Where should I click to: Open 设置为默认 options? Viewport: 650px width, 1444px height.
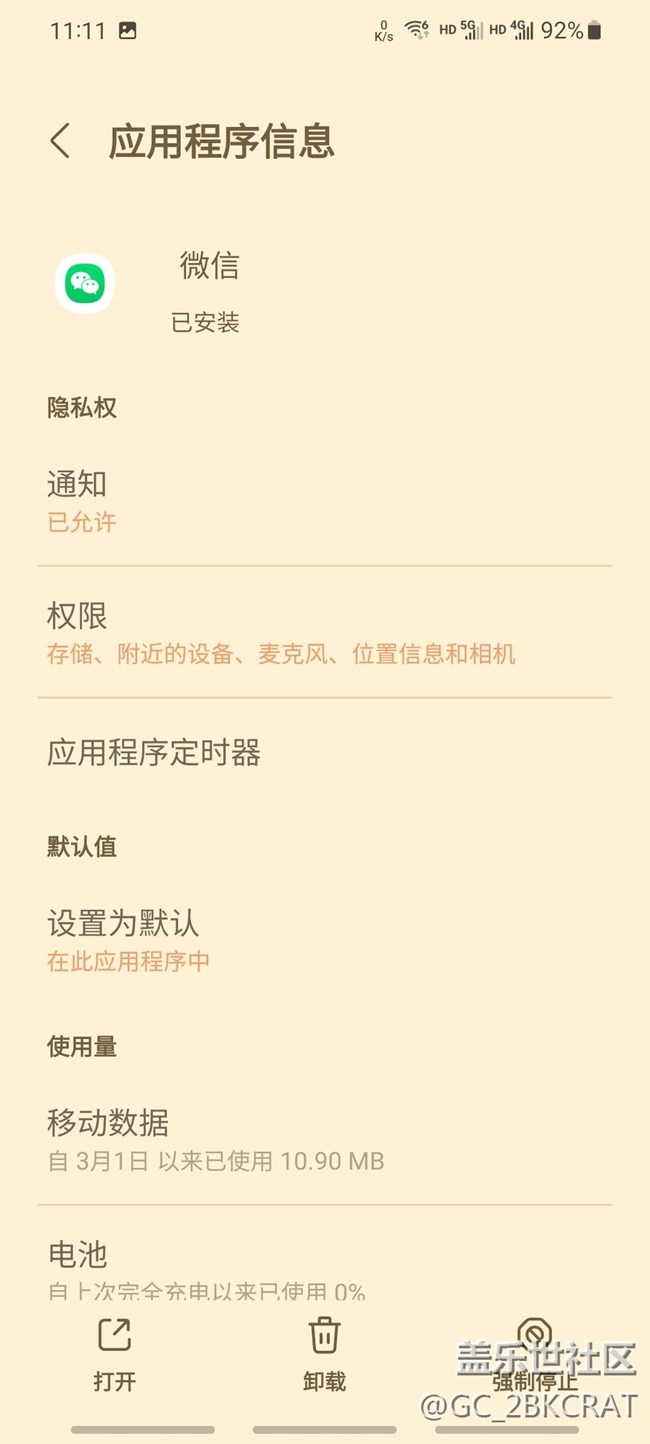324,940
